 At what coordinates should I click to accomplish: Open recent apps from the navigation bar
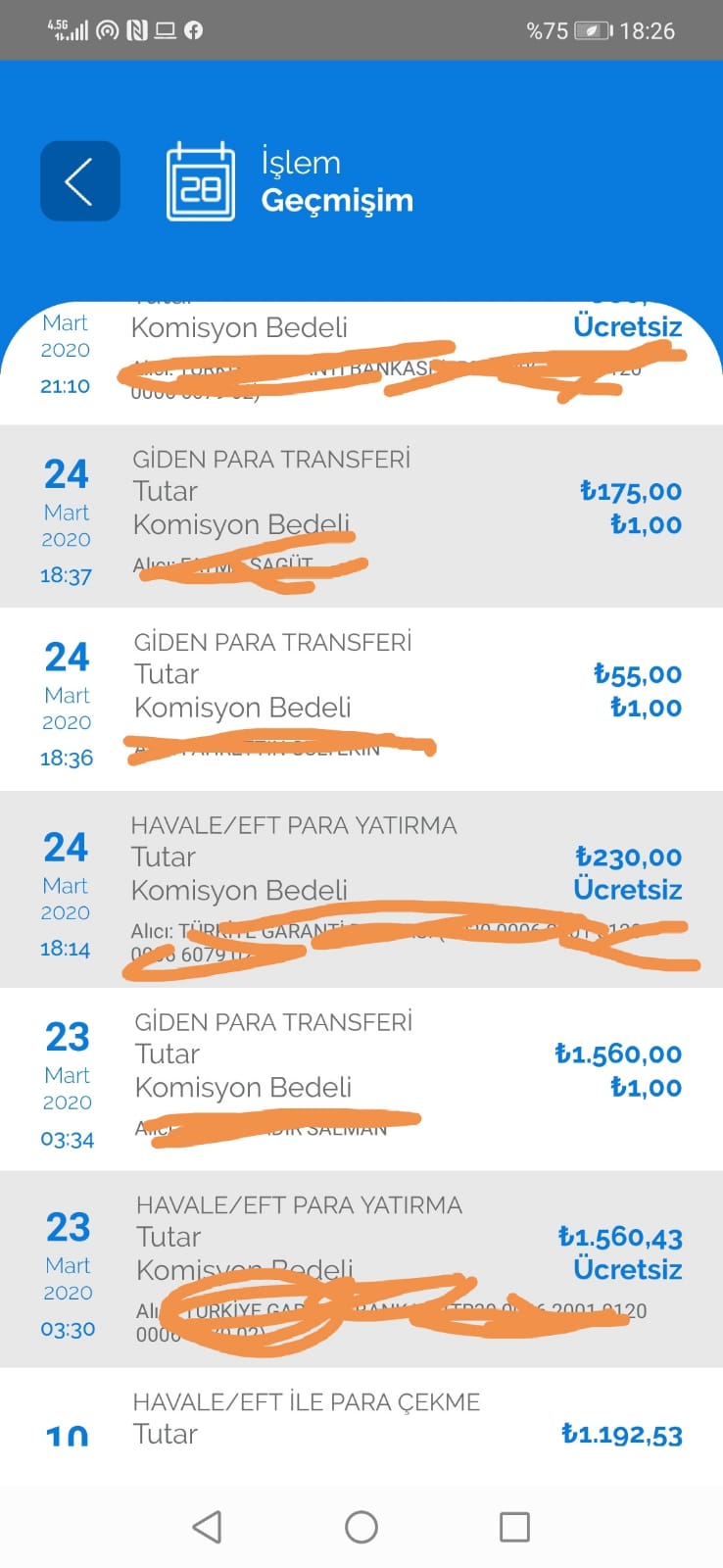(514, 1527)
